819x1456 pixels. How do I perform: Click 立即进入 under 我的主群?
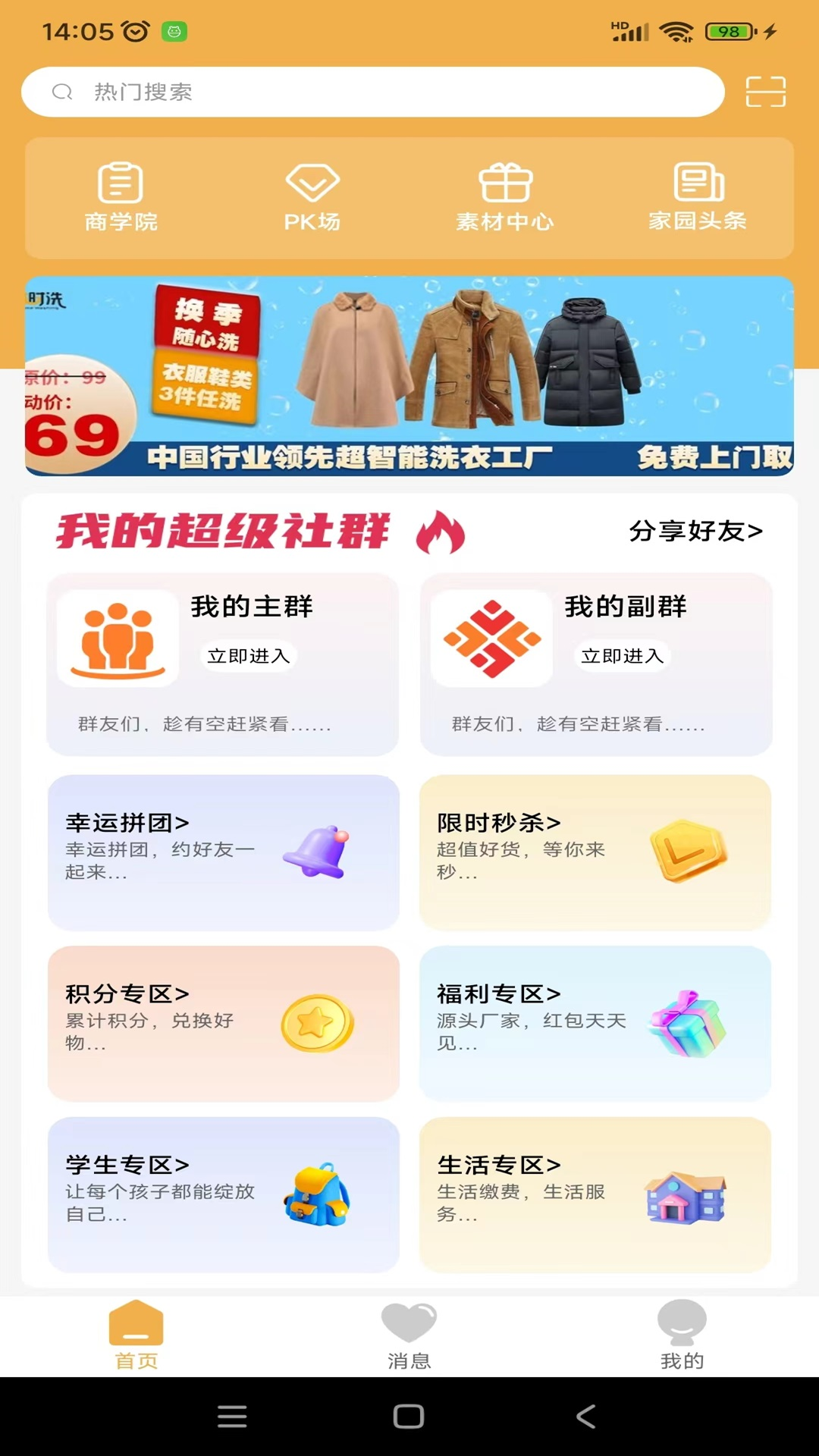249,657
